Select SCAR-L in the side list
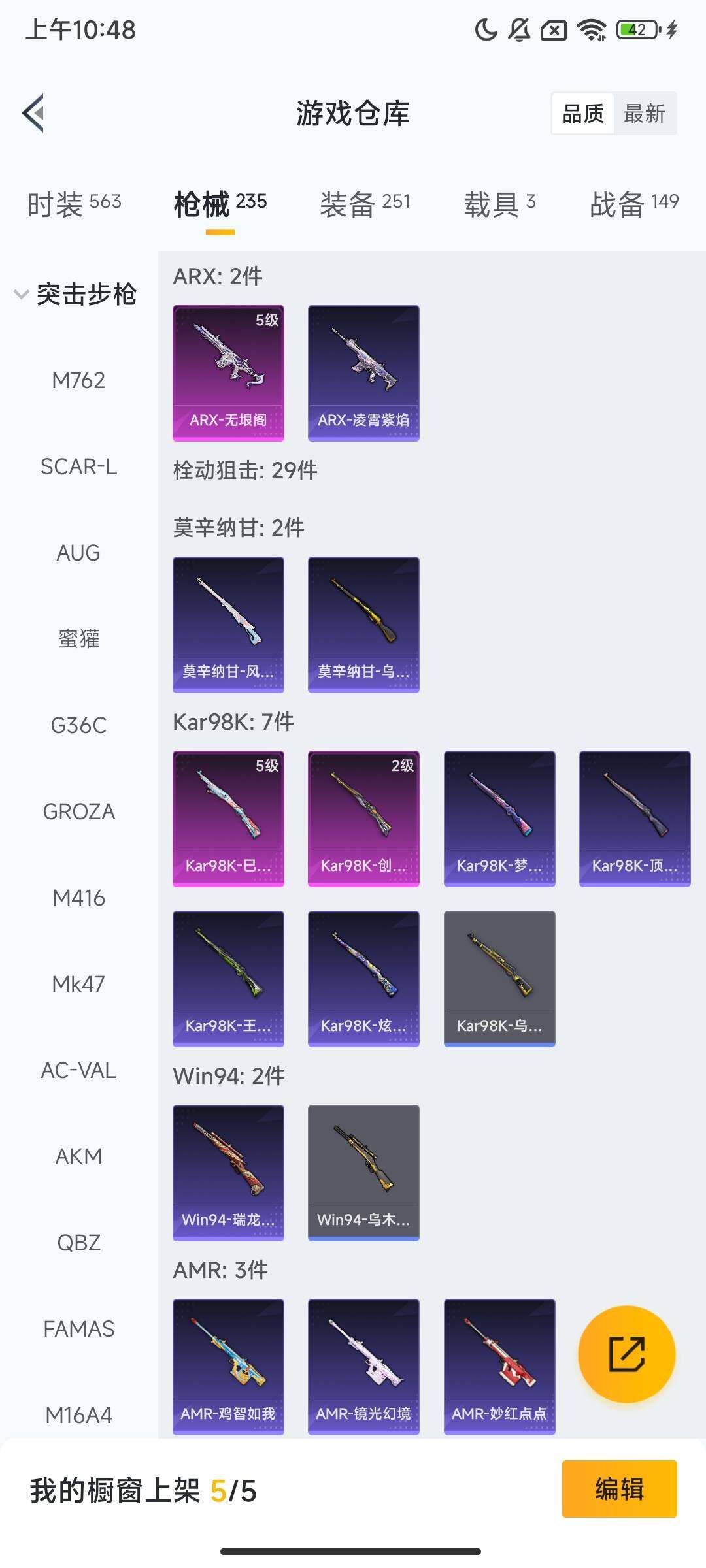Image resolution: width=706 pixels, height=1568 pixels. point(78,466)
